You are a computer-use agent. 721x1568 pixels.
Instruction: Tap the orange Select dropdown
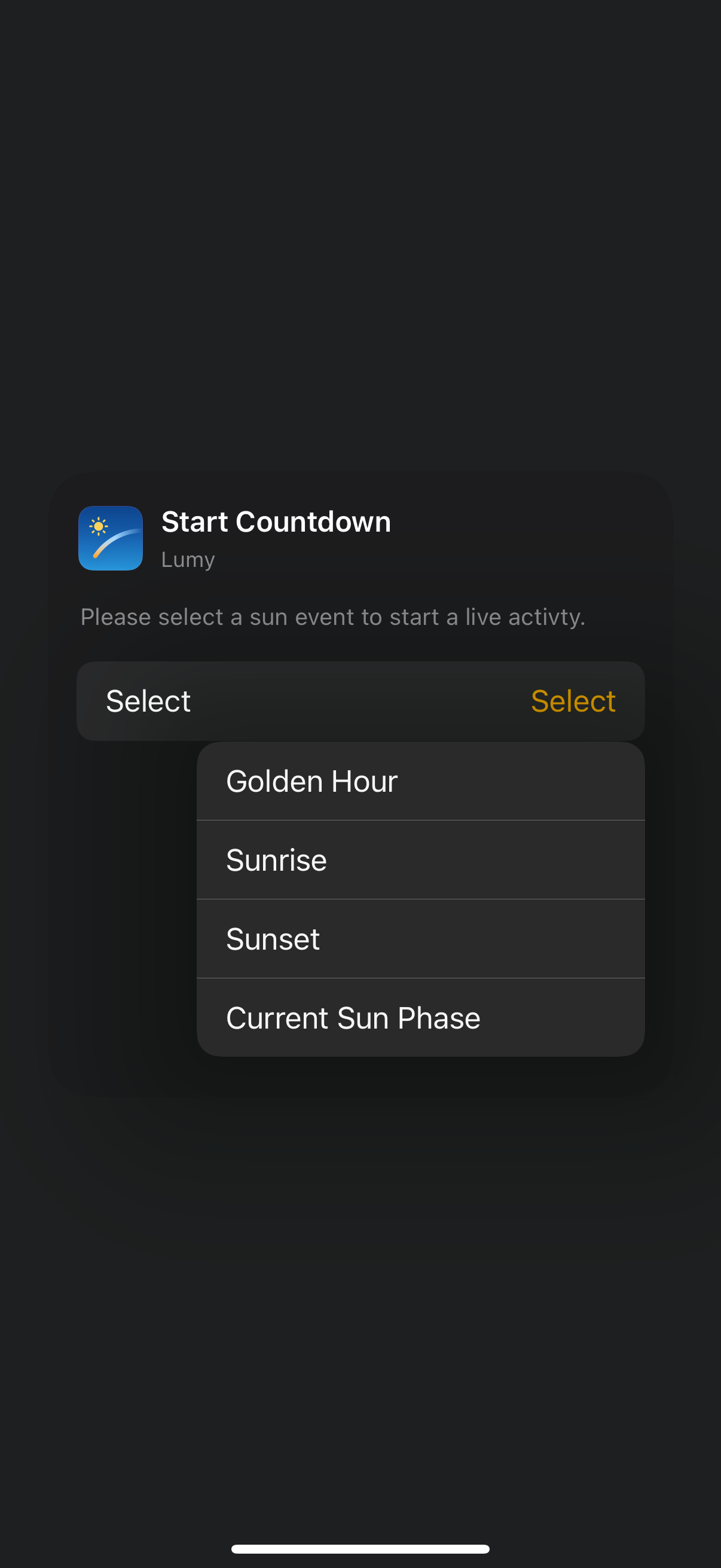click(573, 701)
